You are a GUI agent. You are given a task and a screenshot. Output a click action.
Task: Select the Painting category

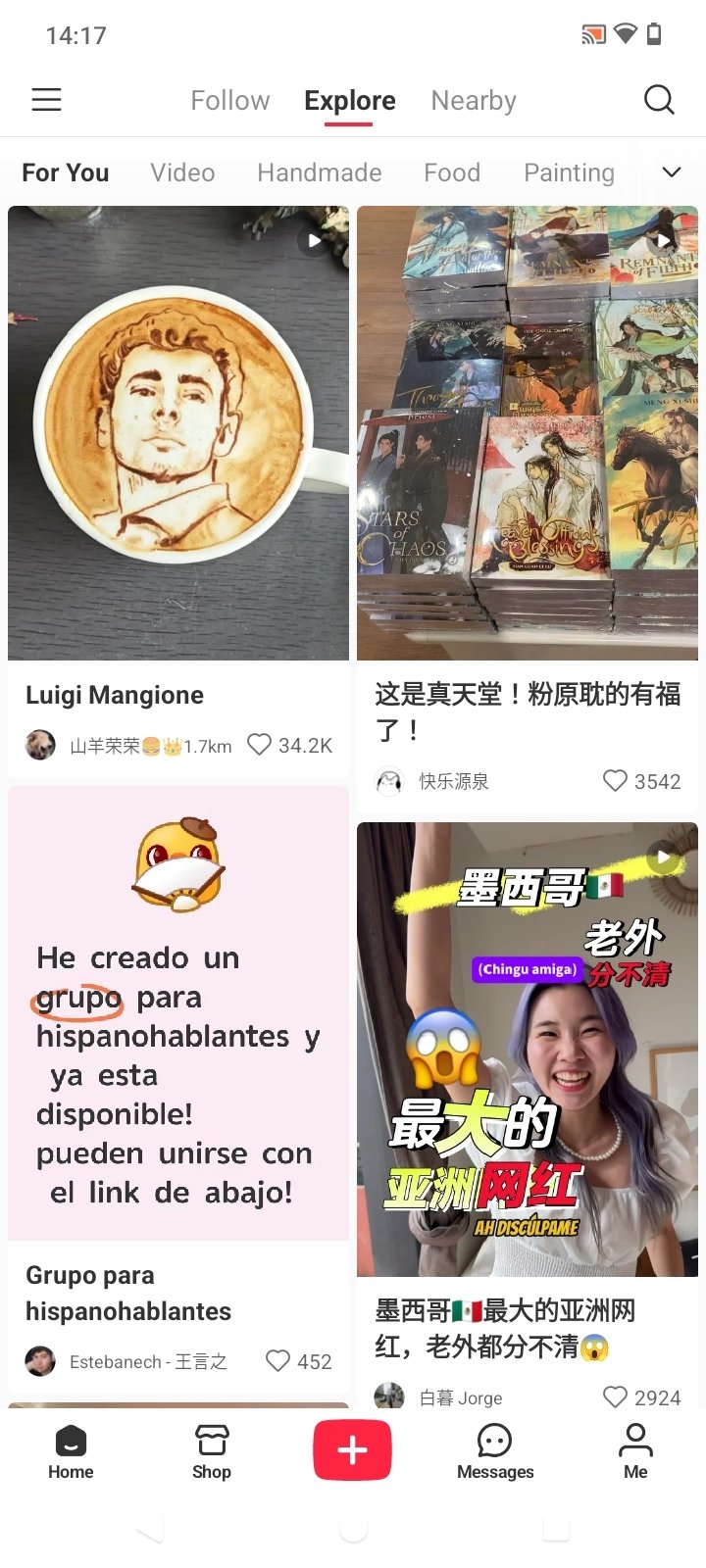point(569,172)
